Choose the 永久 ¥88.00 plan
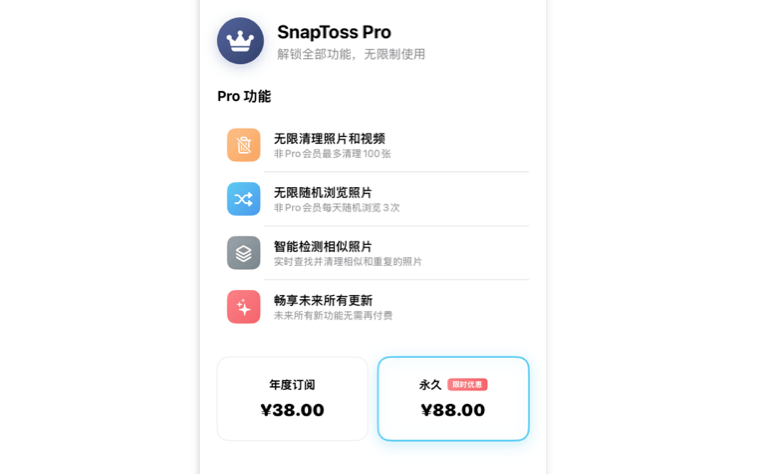This screenshot has width=771, height=474. pyautogui.click(x=453, y=398)
